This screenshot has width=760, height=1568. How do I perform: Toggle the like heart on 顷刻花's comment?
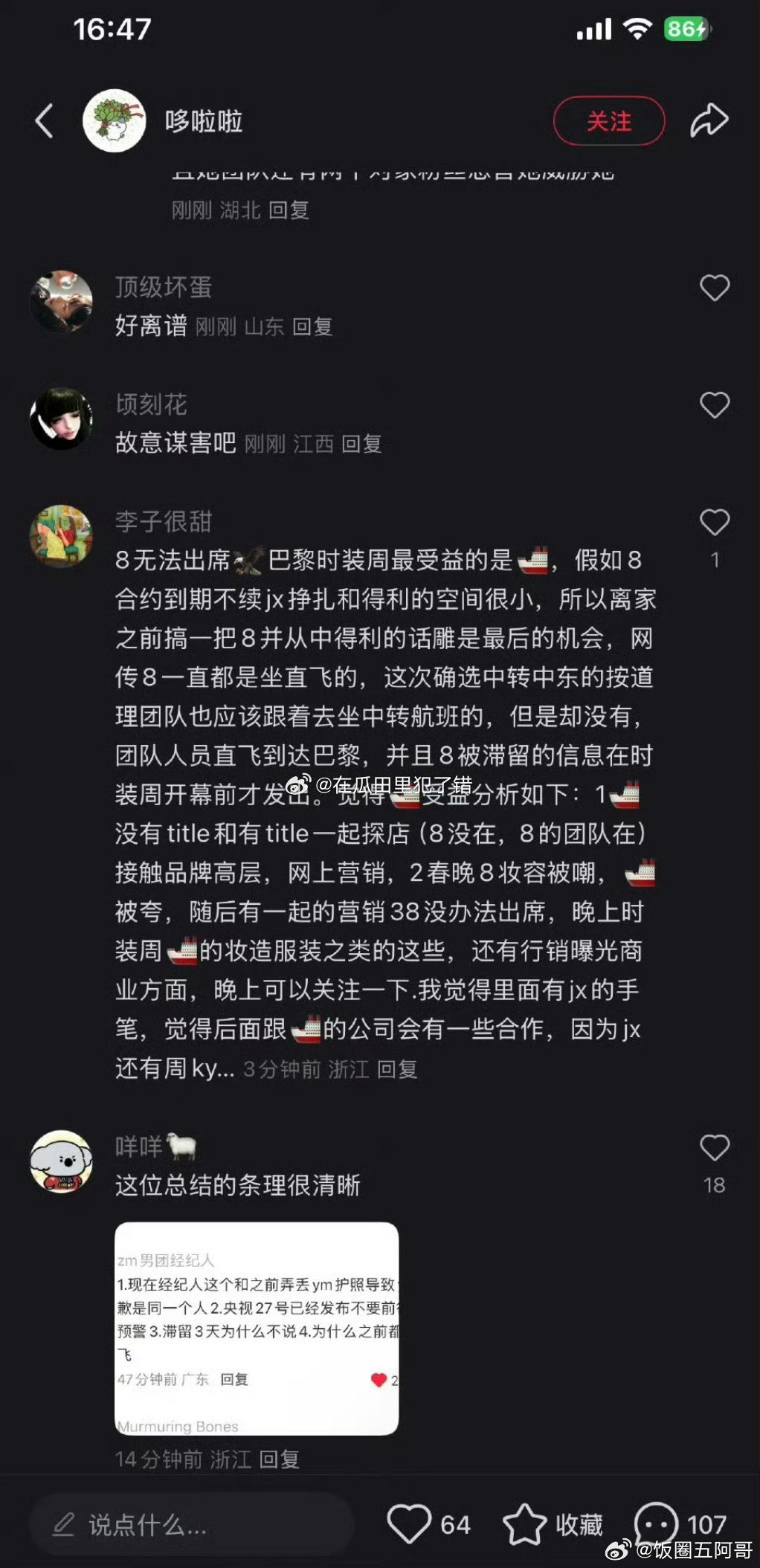click(x=715, y=404)
